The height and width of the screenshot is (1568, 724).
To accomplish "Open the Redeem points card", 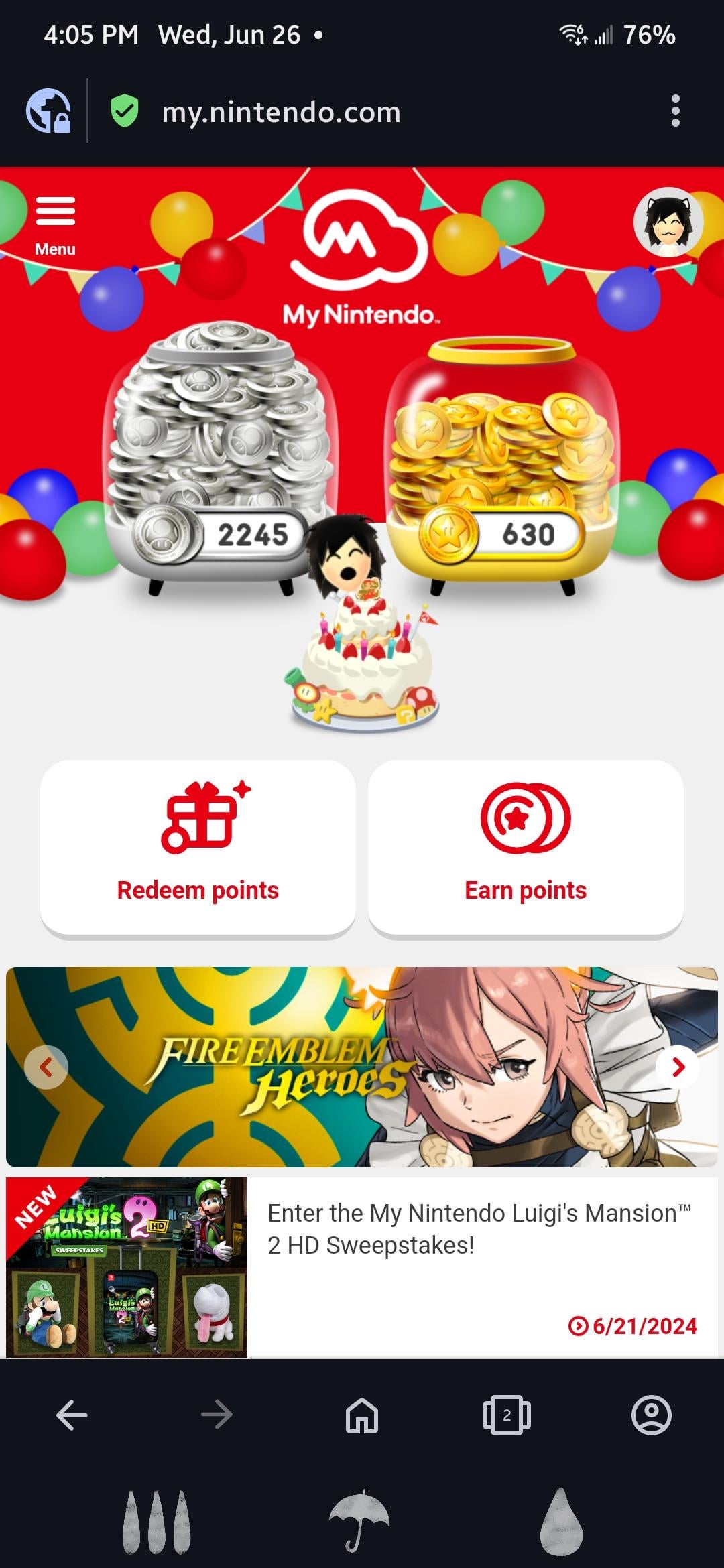I will click(198, 847).
